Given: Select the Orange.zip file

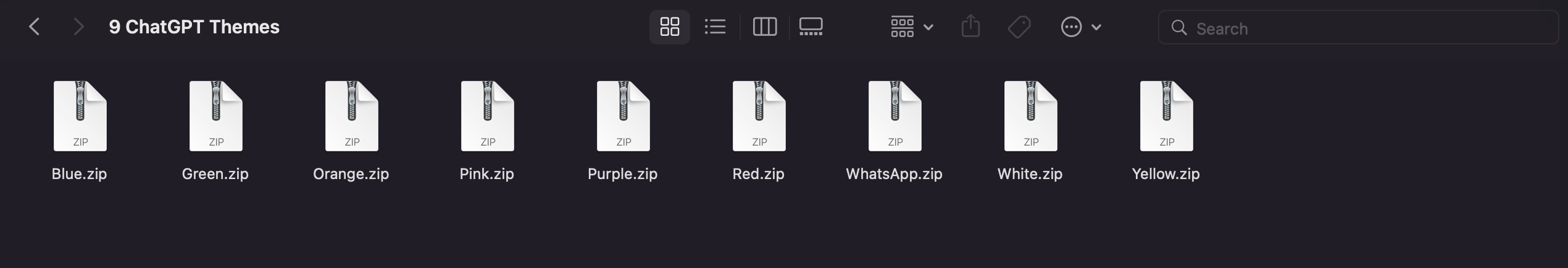Looking at the screenshot, I should click(351, 116).
